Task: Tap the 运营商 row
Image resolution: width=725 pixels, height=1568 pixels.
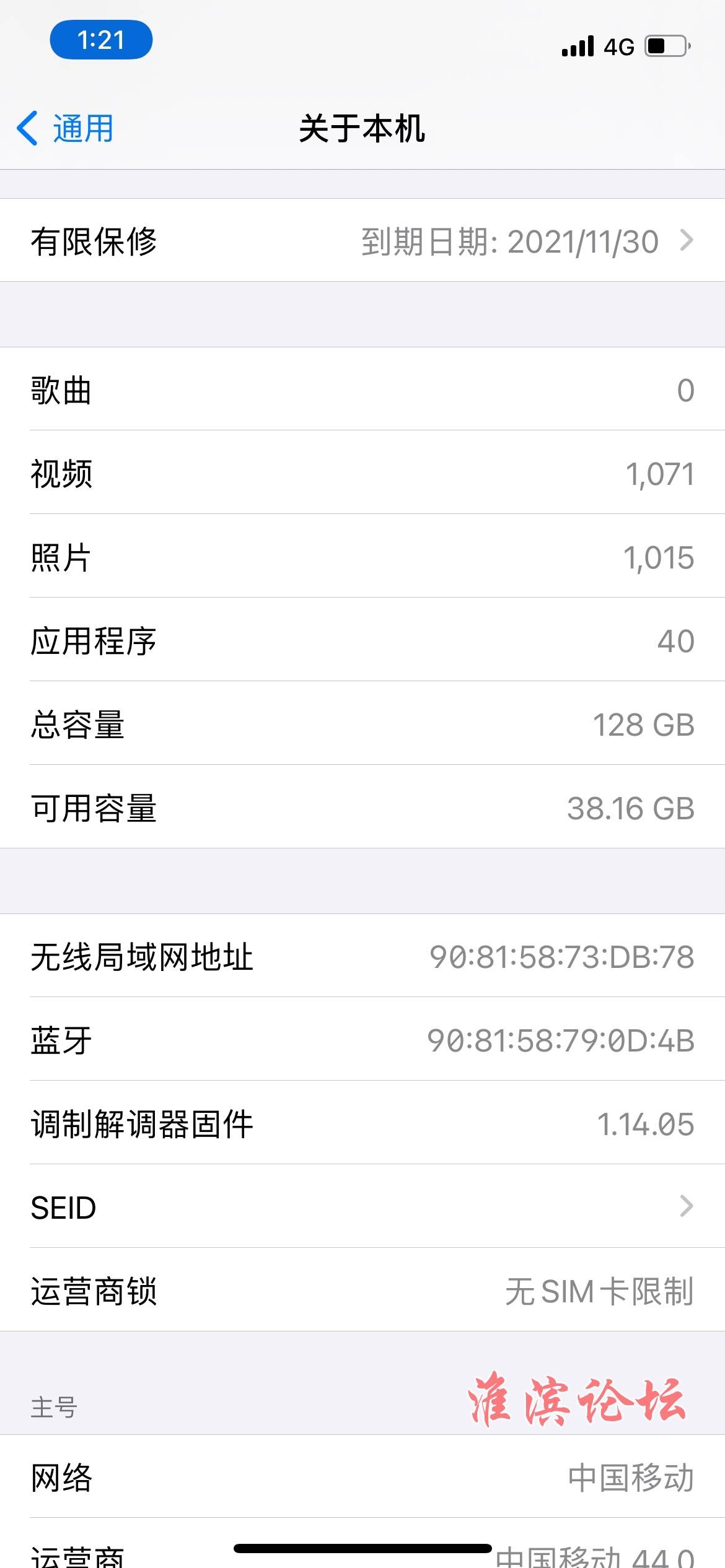Action: click(x=362, y=1543)
